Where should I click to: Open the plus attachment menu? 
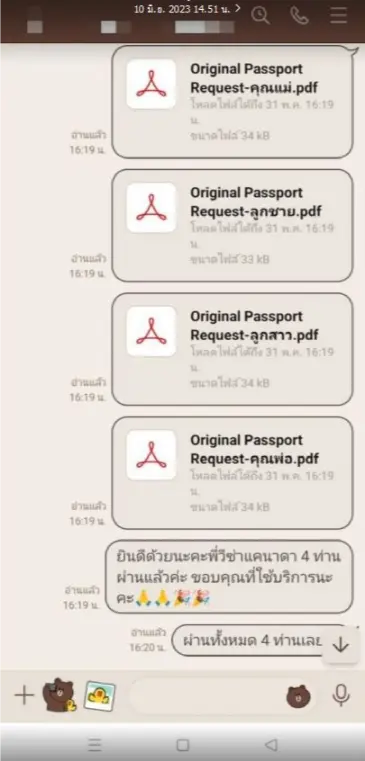[24, 696]
